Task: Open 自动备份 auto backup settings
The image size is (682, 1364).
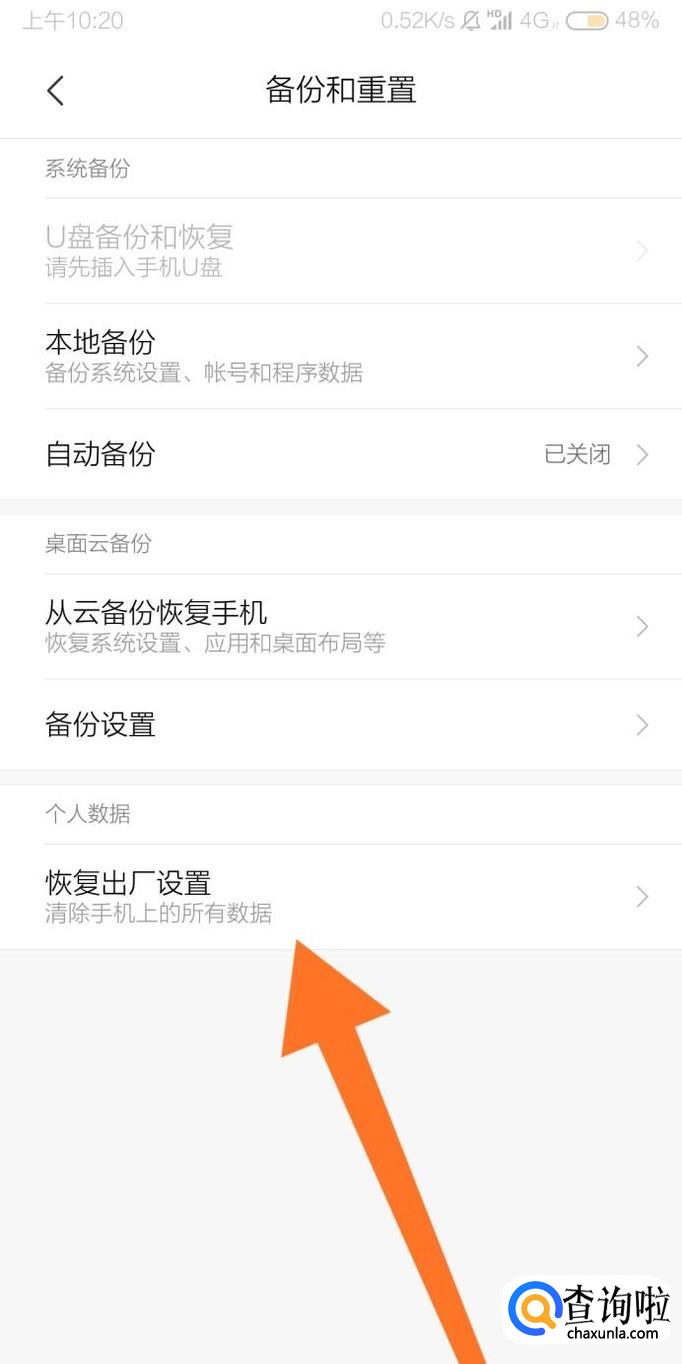Action: coord(340,454)
